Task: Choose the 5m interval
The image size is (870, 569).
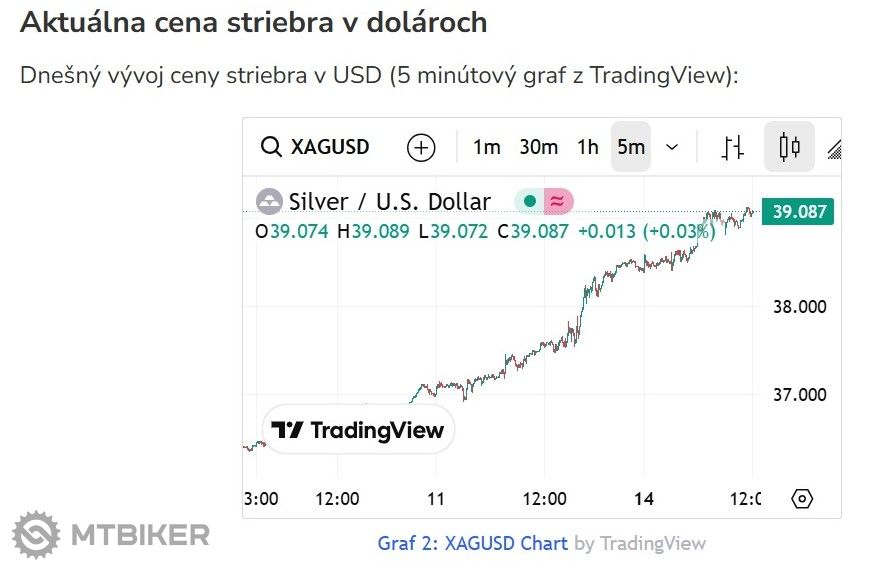Action: (631, 147)
